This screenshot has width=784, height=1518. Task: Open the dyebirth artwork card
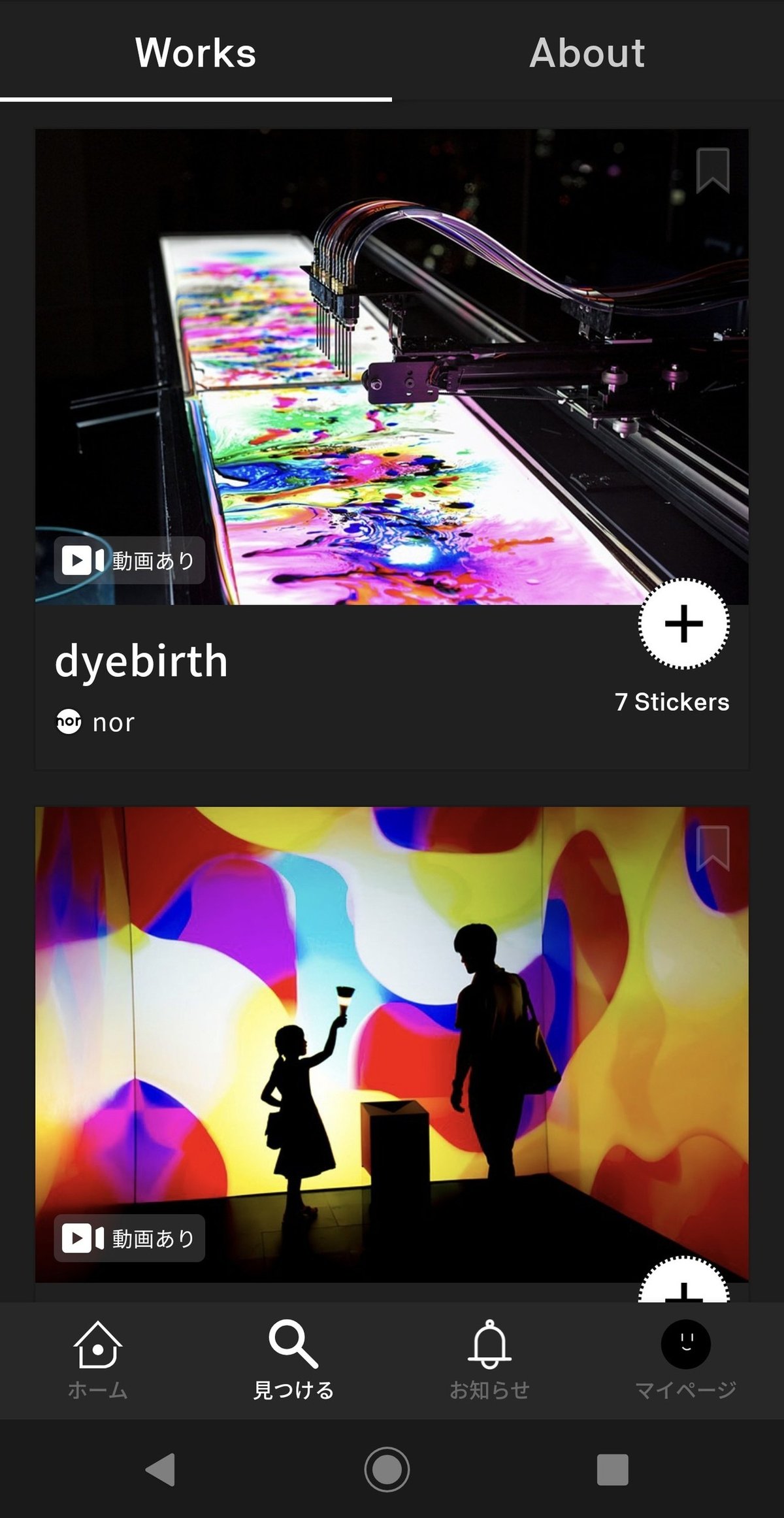pos(392,366)
